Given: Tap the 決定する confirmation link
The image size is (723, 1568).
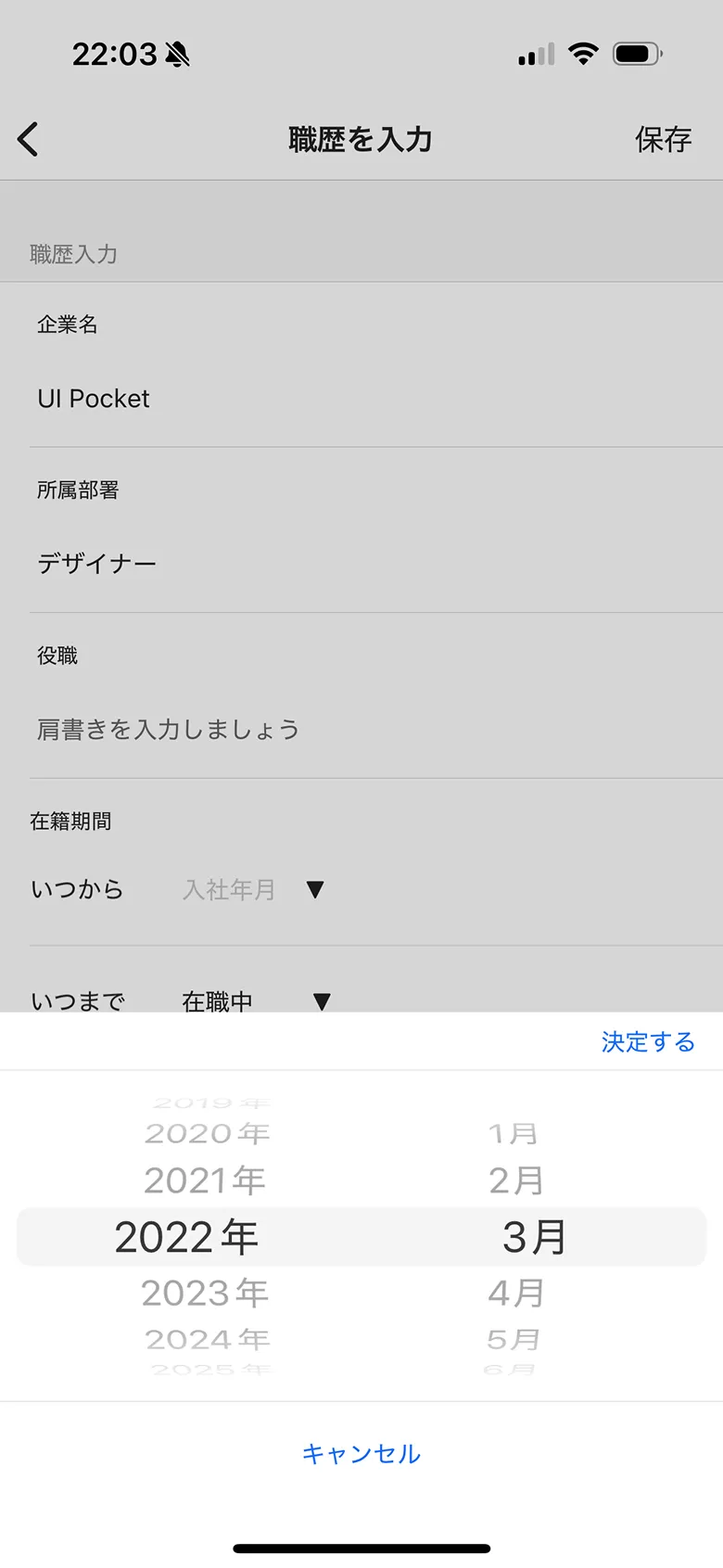Looking at the screenshot, I should click(647, 1042).
